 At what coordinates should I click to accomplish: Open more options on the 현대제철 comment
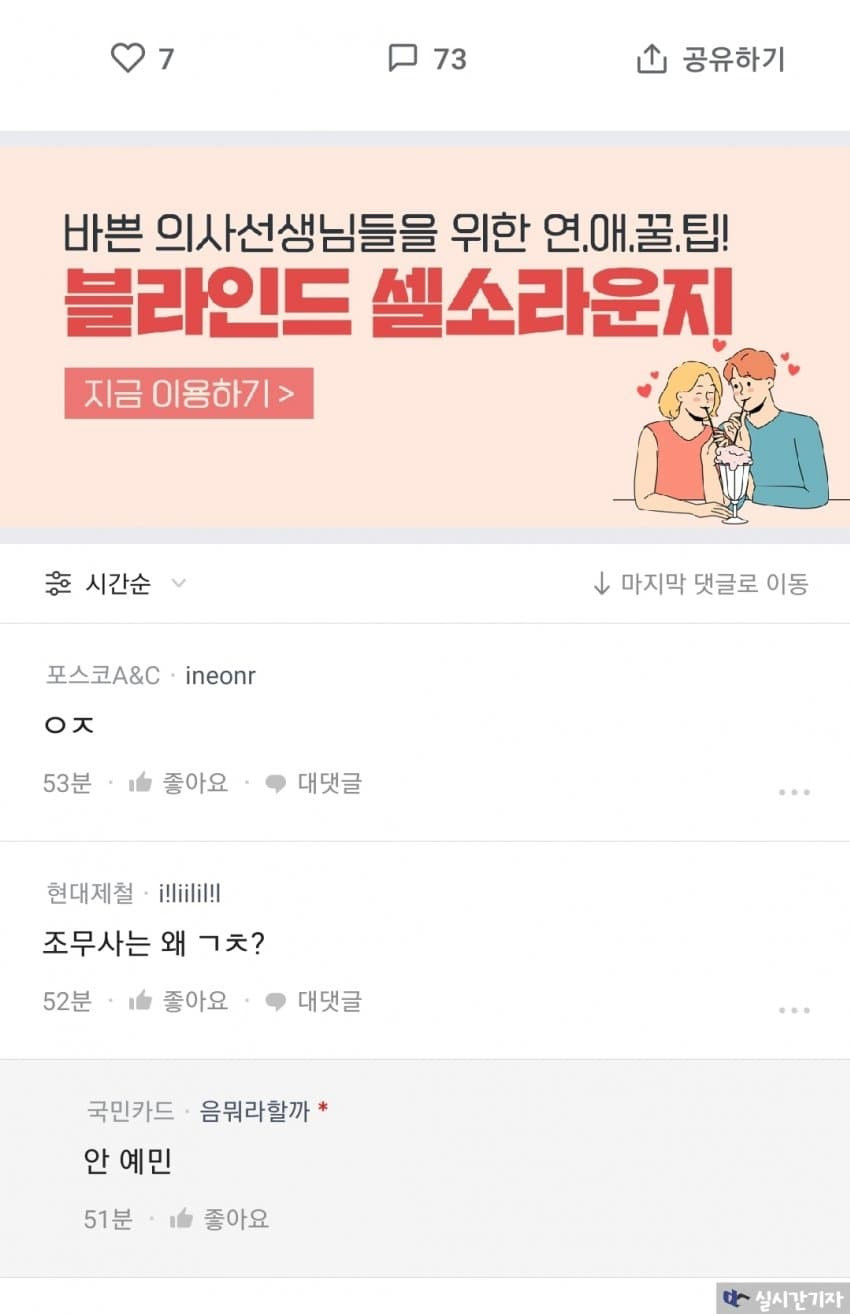coord(794,1010)
